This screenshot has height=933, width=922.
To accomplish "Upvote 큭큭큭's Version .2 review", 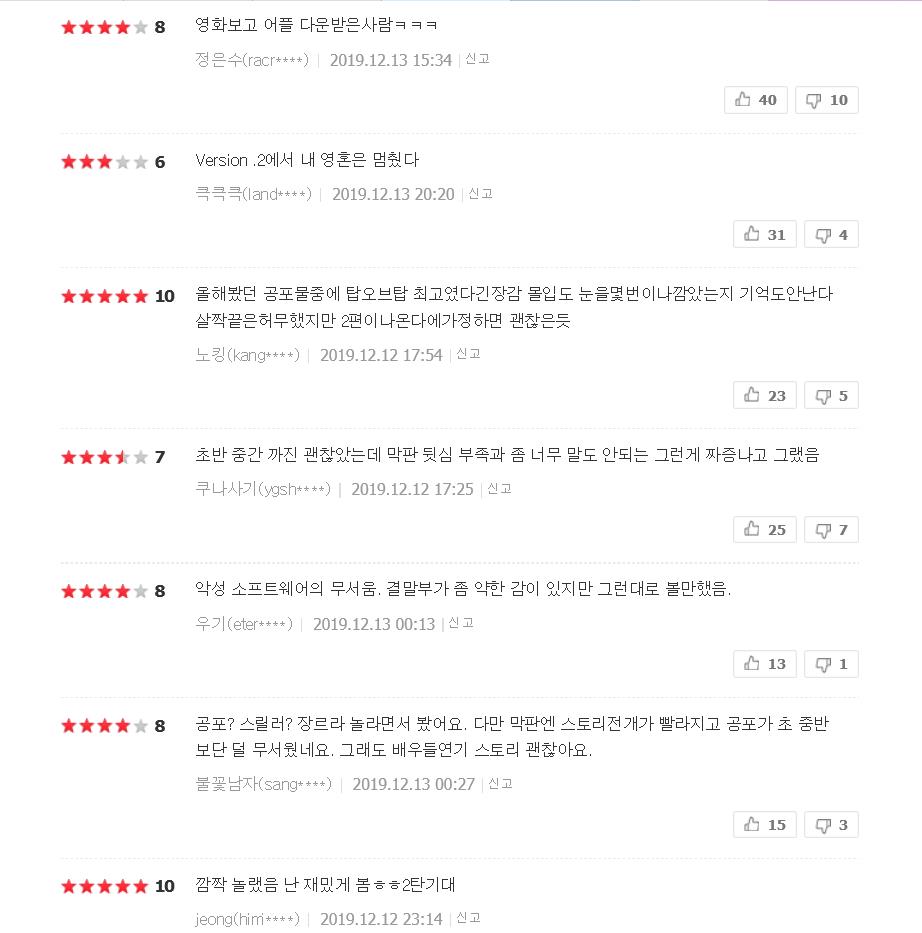I will coord(764,235).
